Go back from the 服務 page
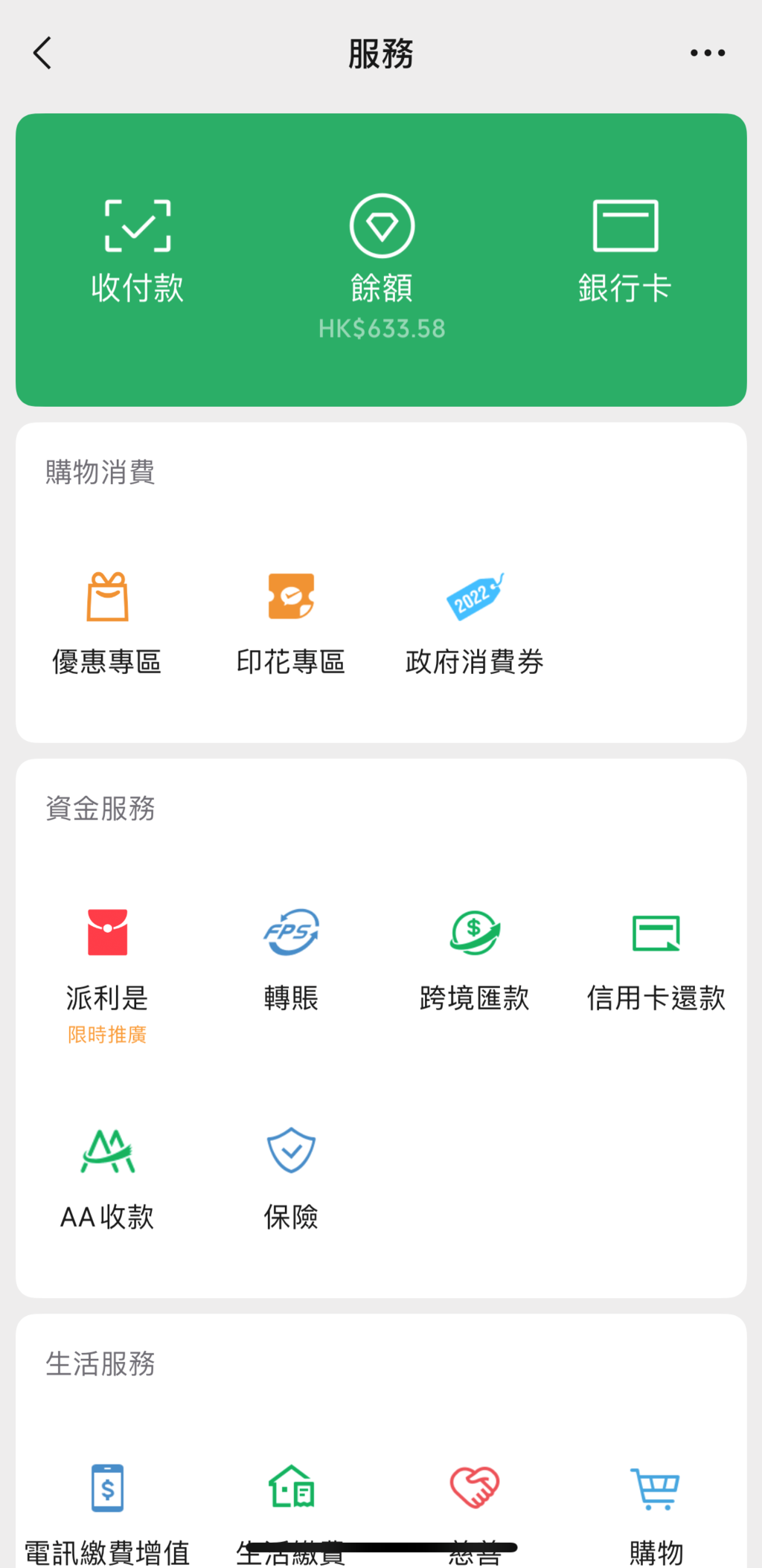The image size is (762, 1568). click(42, 54)
